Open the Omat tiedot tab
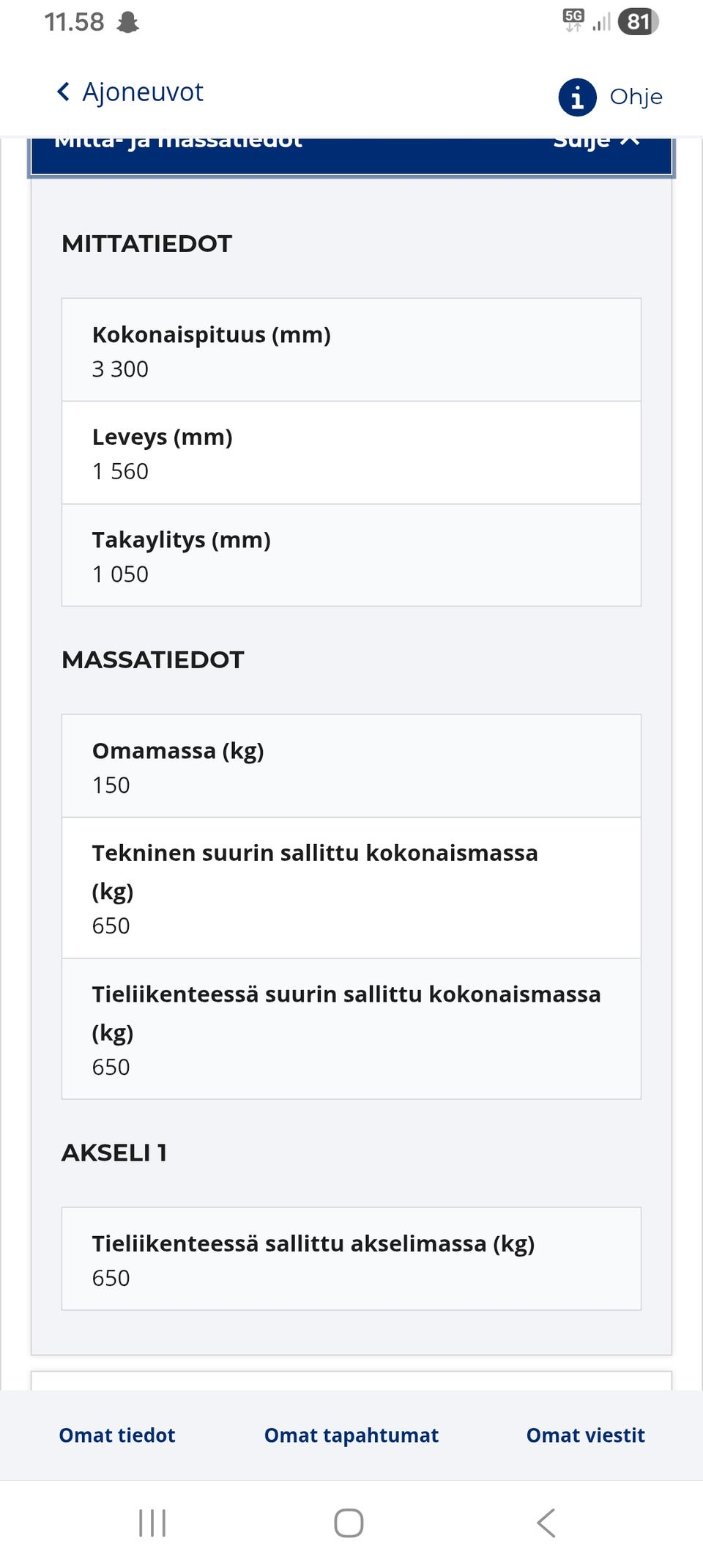The height and width of the screenshot is (1568, 703). [116, 1435]
